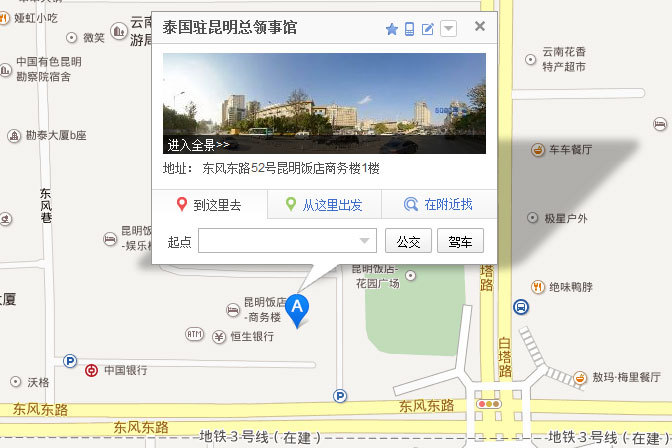Switch to the 从这里出发 tab

(324, 205)
